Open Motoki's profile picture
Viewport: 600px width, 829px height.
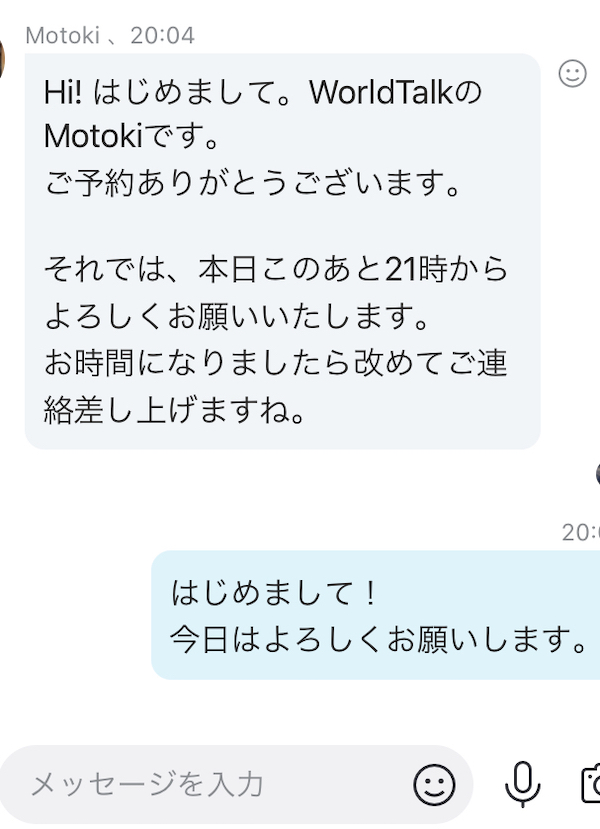click(3, 60)
